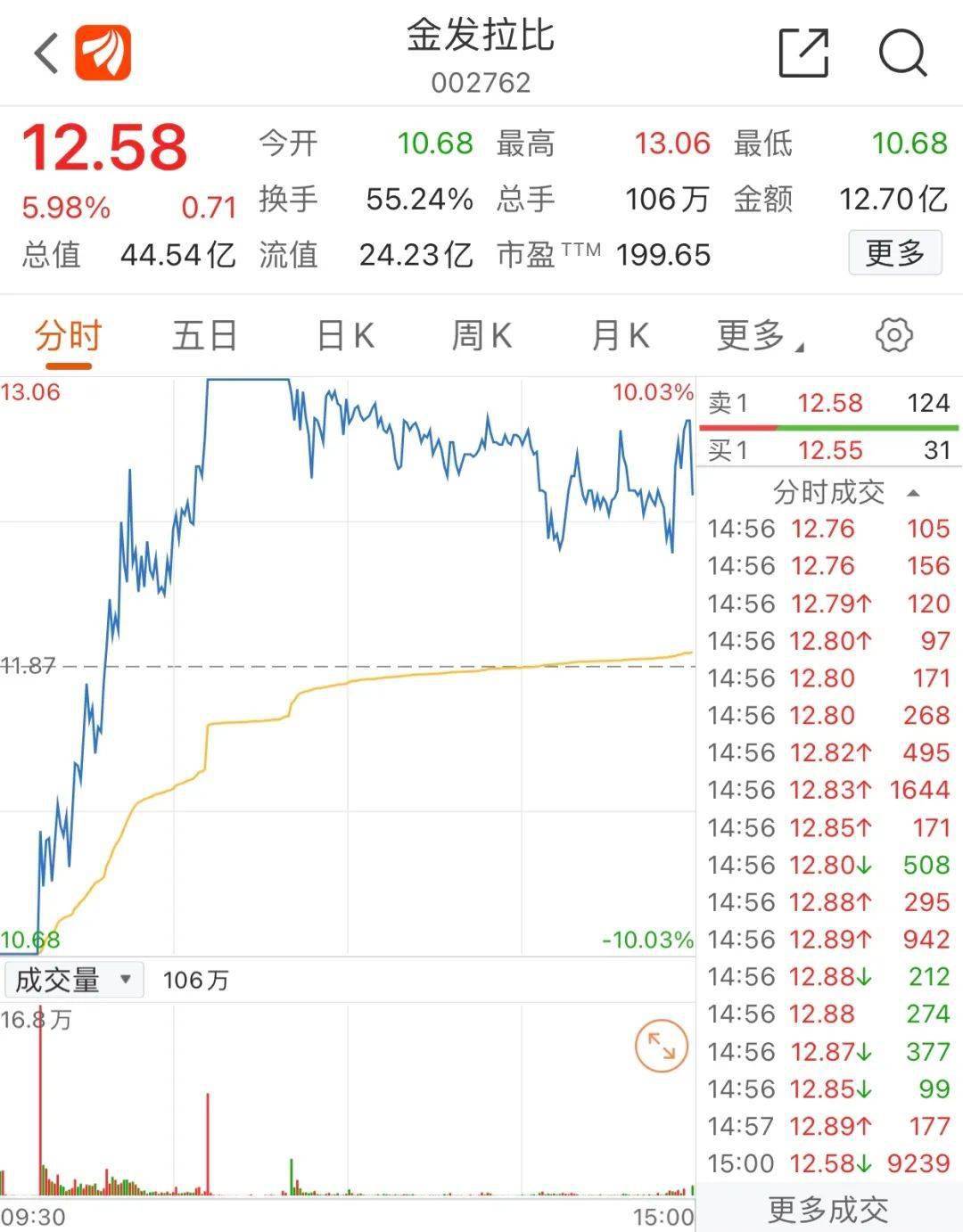This screenshot has height=1232, width=963.
Task: Switch to the 五日 chart tab
Action: (x=205, y=334)
